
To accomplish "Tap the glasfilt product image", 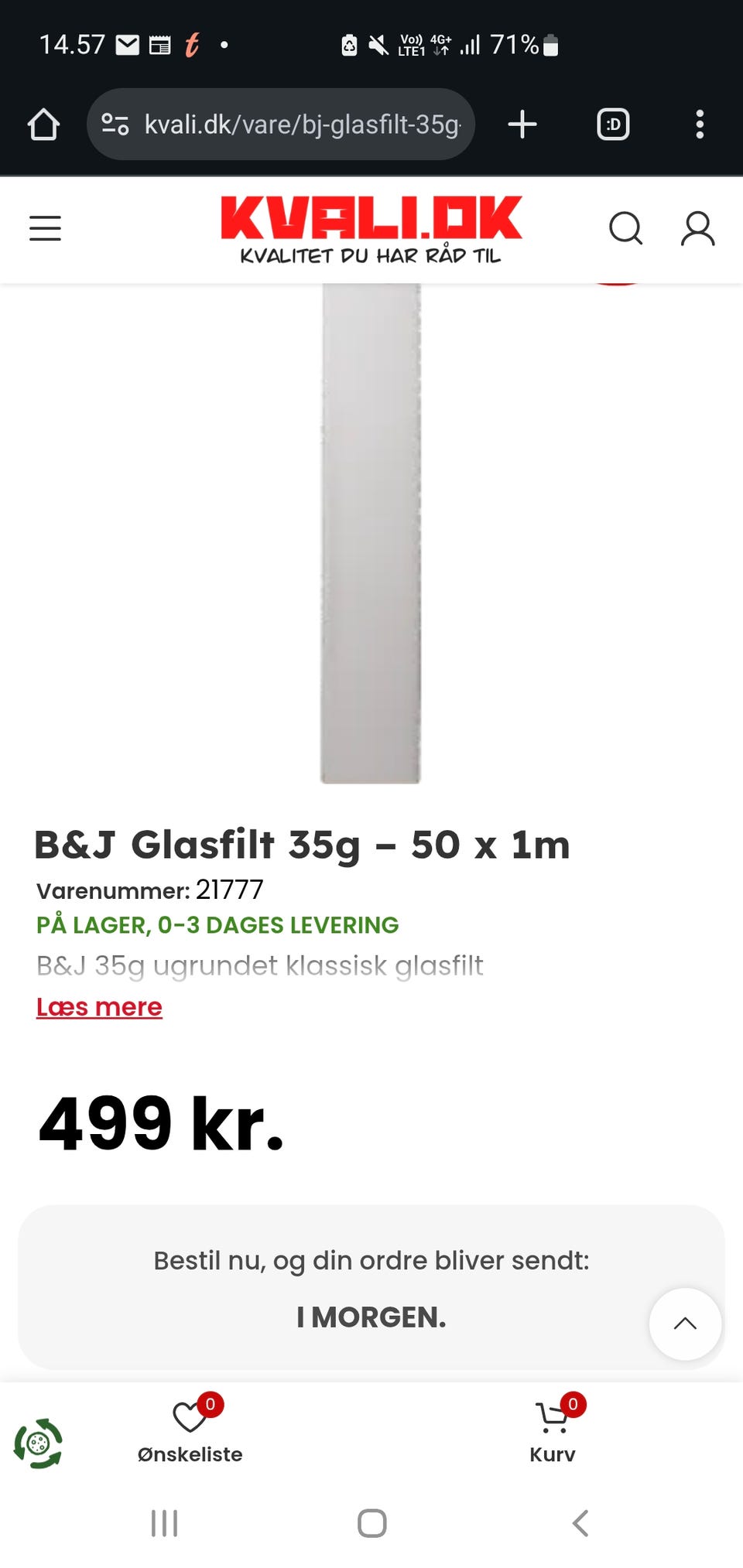I will [370, 532].
